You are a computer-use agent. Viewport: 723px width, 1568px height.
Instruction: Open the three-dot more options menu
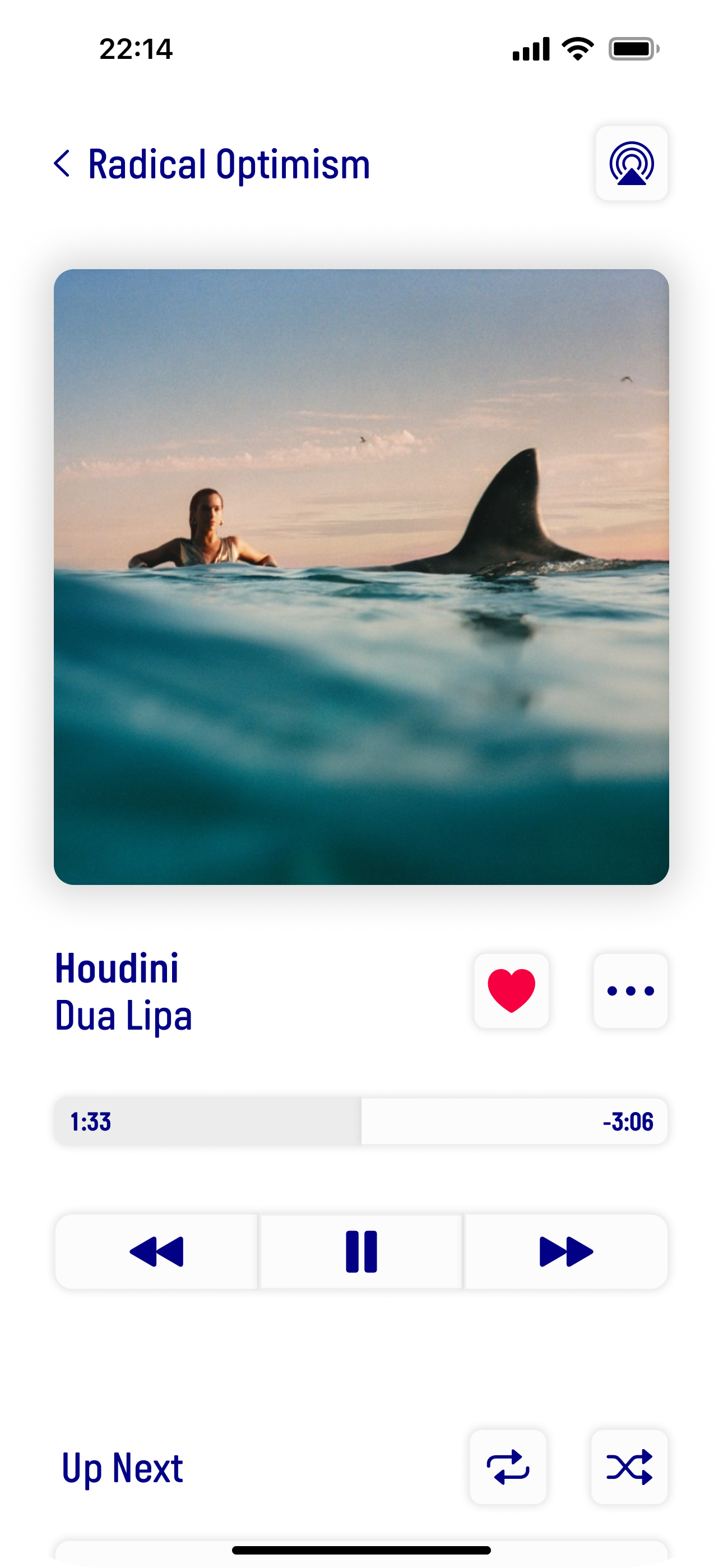click(x=630, y=991)
